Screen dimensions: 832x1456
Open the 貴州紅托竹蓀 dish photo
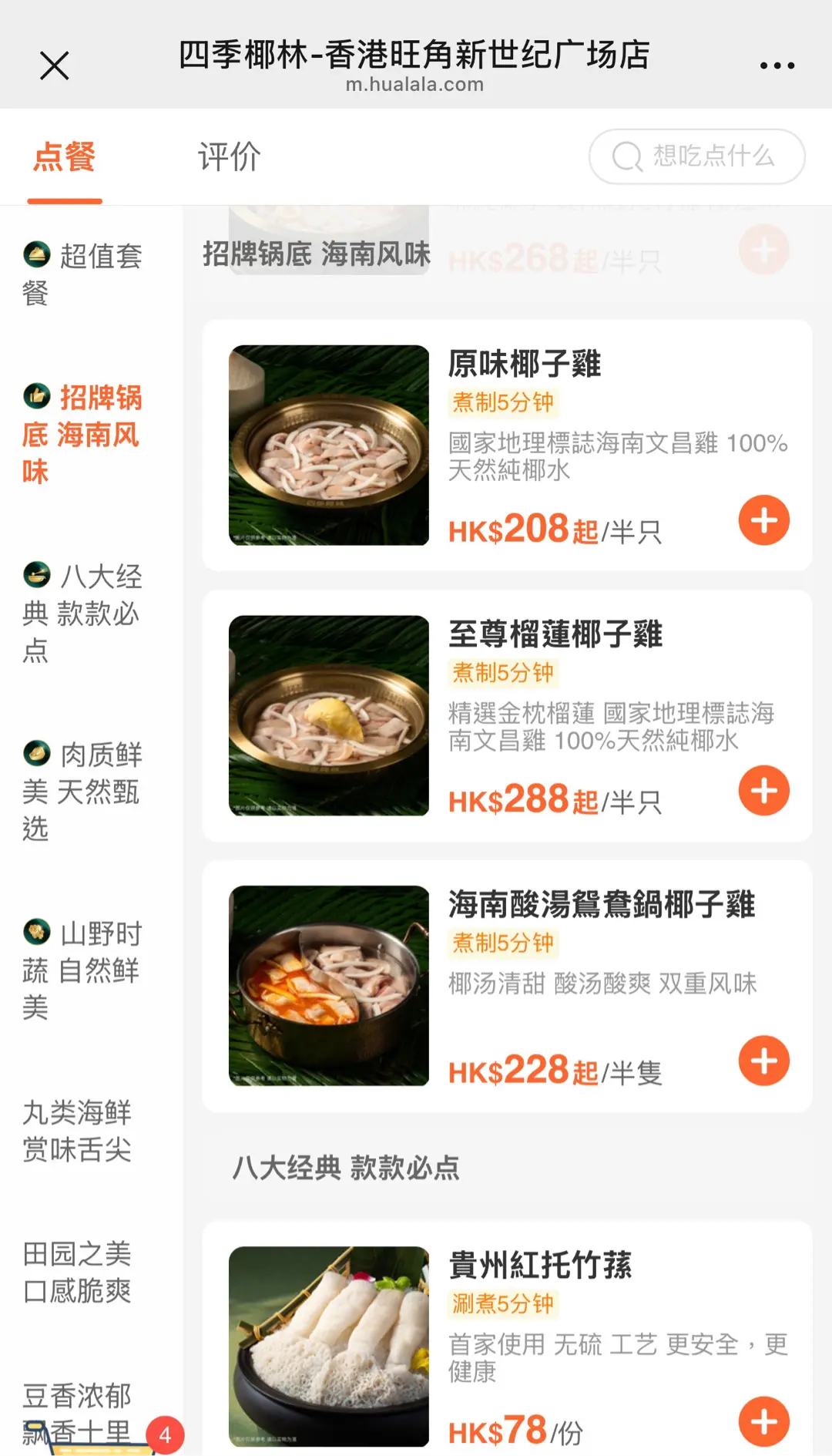click(329, 1346)
